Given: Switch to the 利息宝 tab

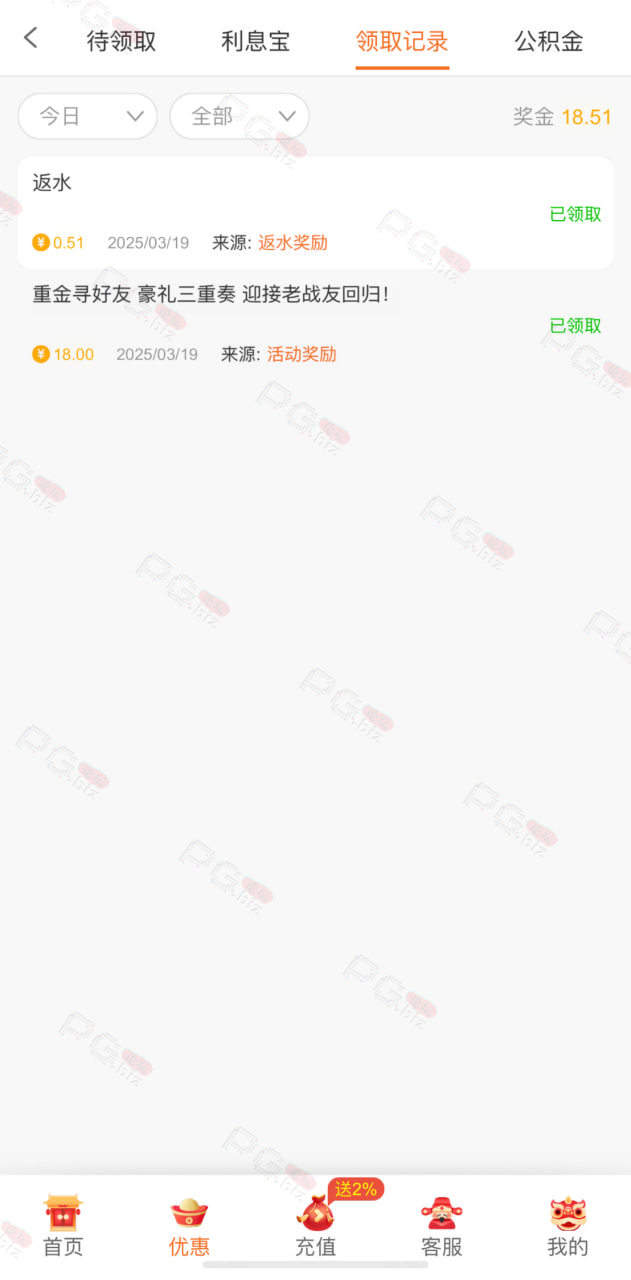Looking at the screenshot, I should click(x=255, y=41).
